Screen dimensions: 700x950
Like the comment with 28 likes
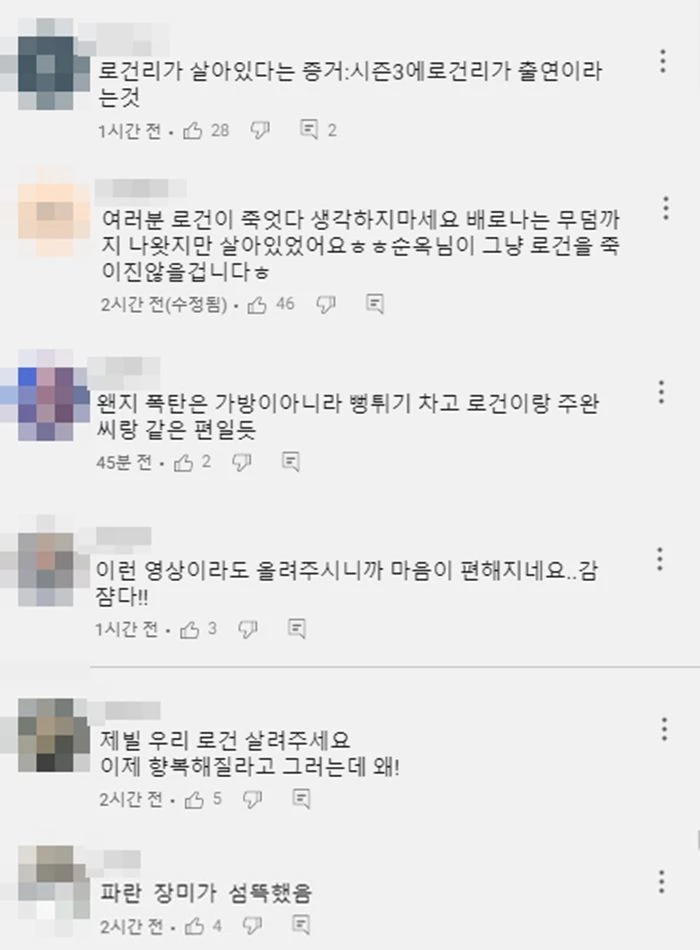pyautogui.click(x=193, y=130)
